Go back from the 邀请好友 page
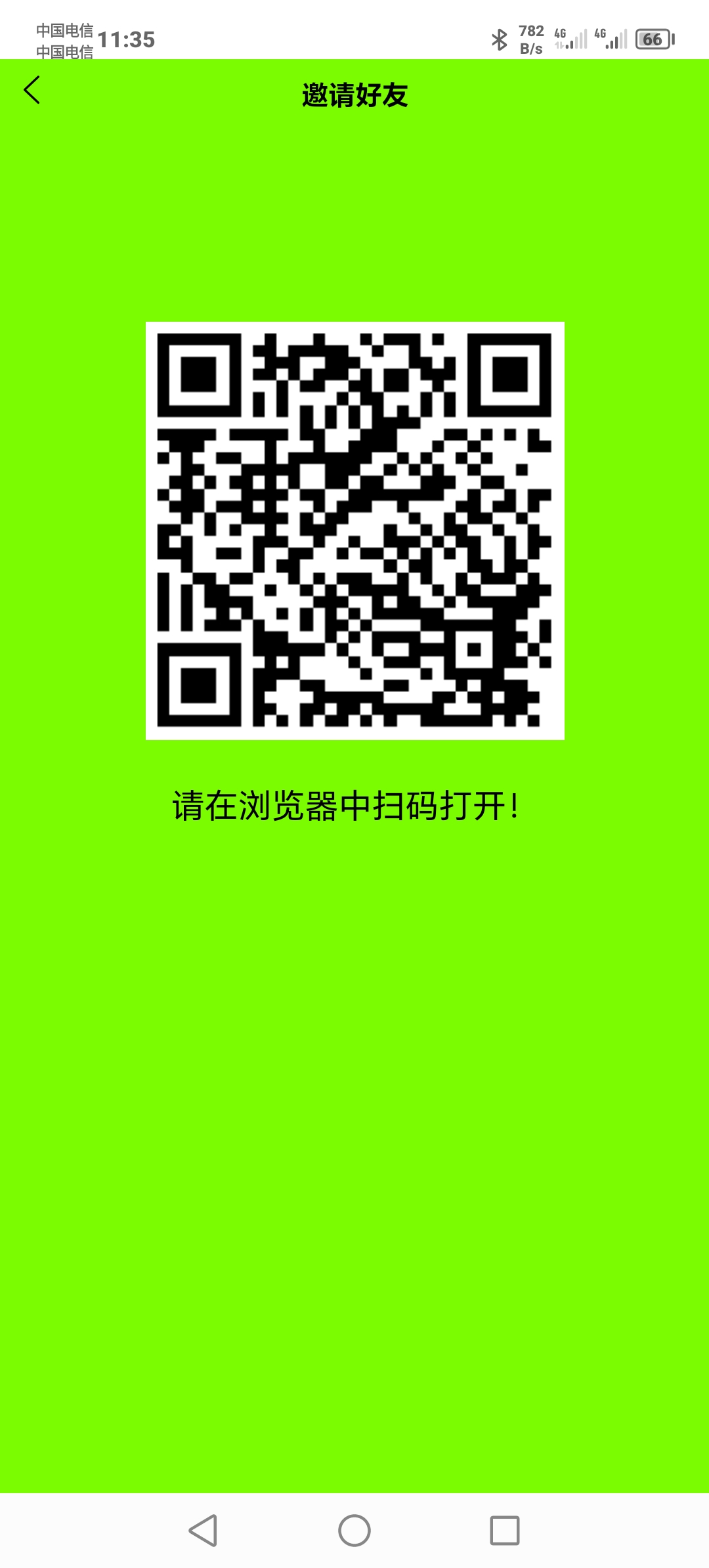Image resolution: width=709 pixels, height=1568 pixels. 32,90
